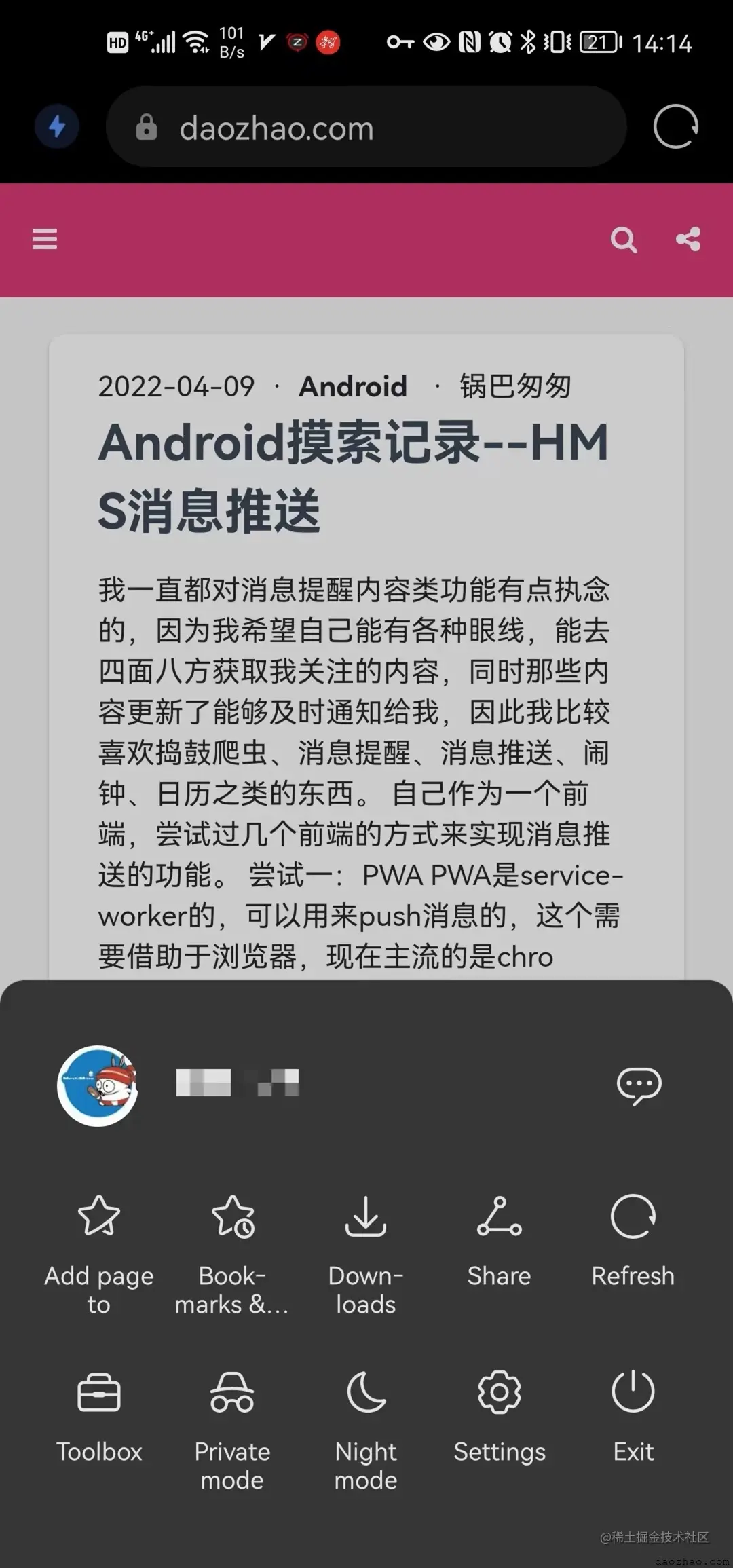This screenshot has height=1568, width=733.
Task: Tap the lightning bolt icon beside the URL
Action: point(57,127)
